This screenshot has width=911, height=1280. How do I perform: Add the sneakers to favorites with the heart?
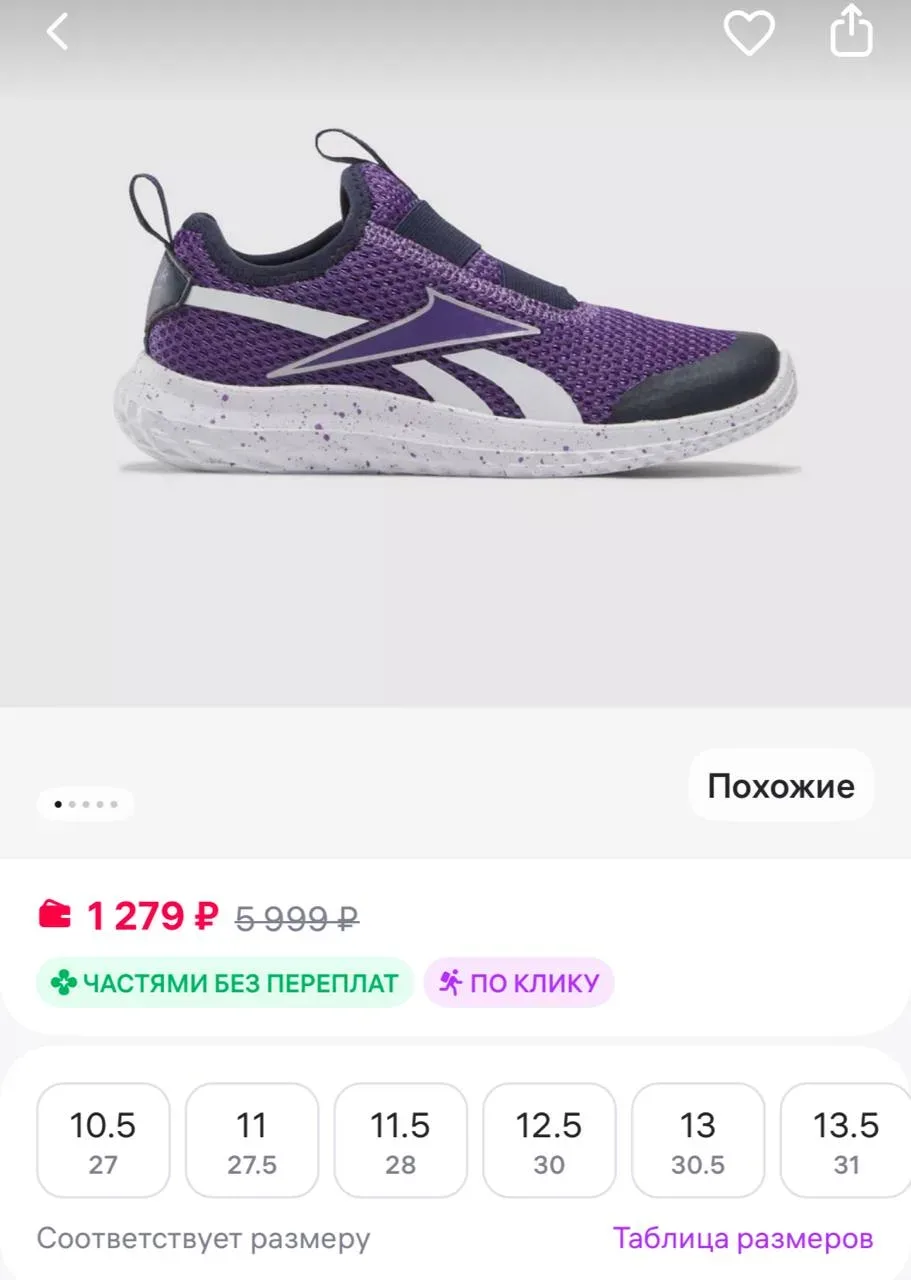point(749,34)
